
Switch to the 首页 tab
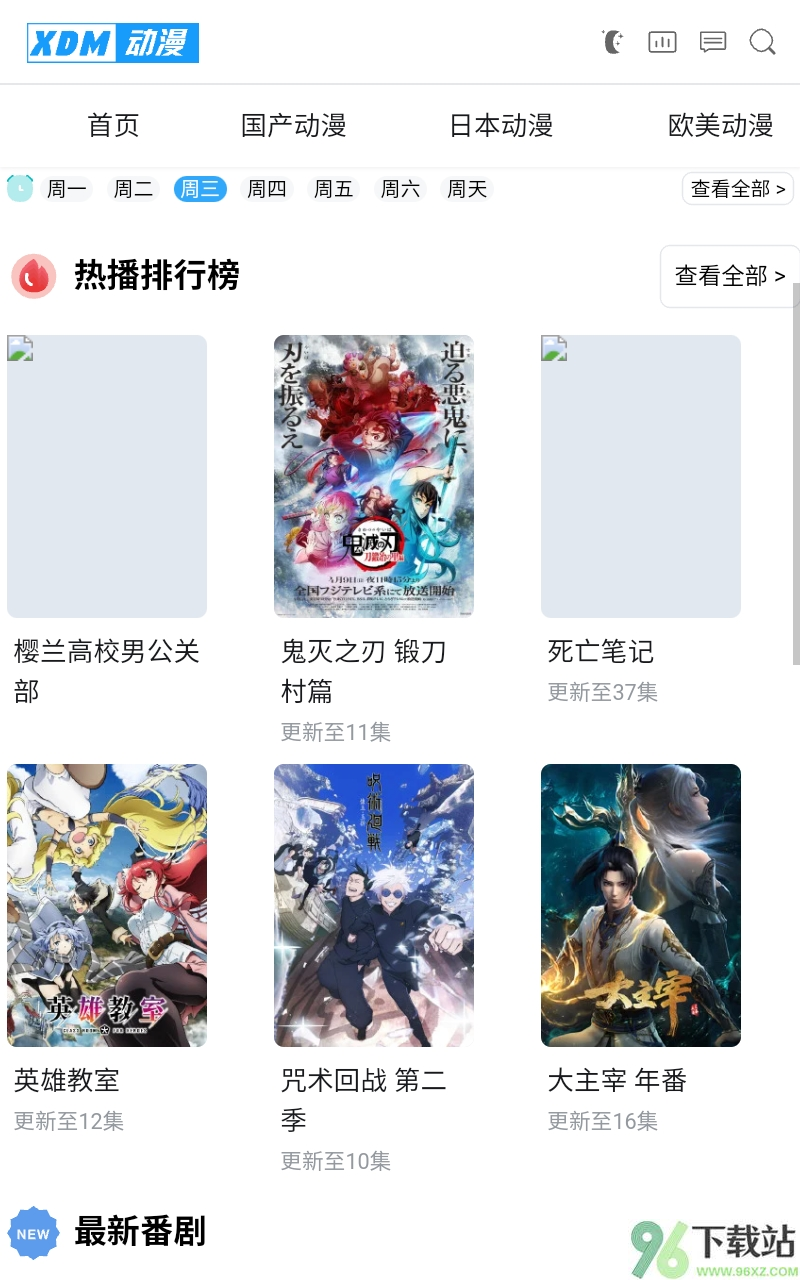point(113,125)
